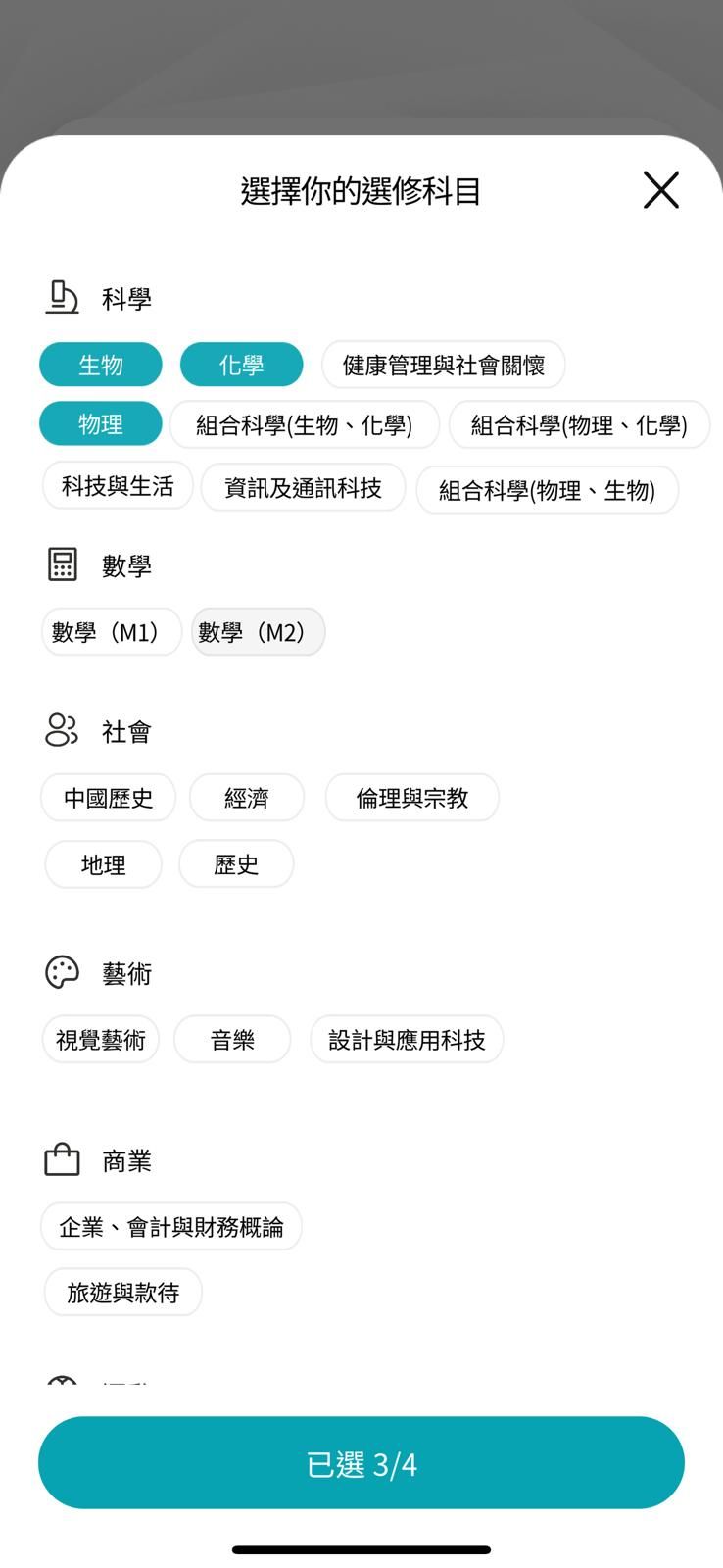Confirm selection with 已選 3/4 button

coord(361,1463)
